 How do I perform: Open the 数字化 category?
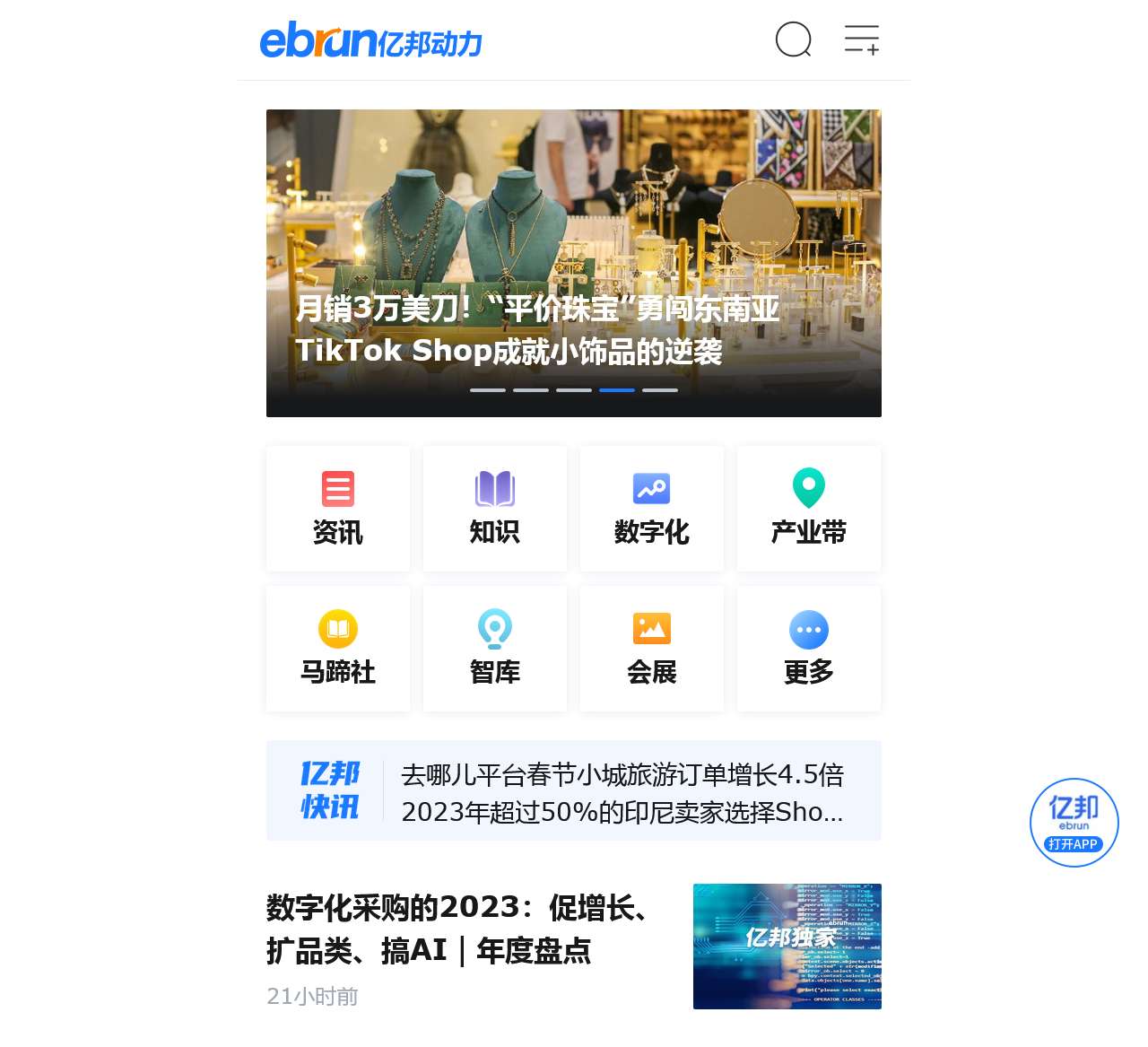point(652,509)
